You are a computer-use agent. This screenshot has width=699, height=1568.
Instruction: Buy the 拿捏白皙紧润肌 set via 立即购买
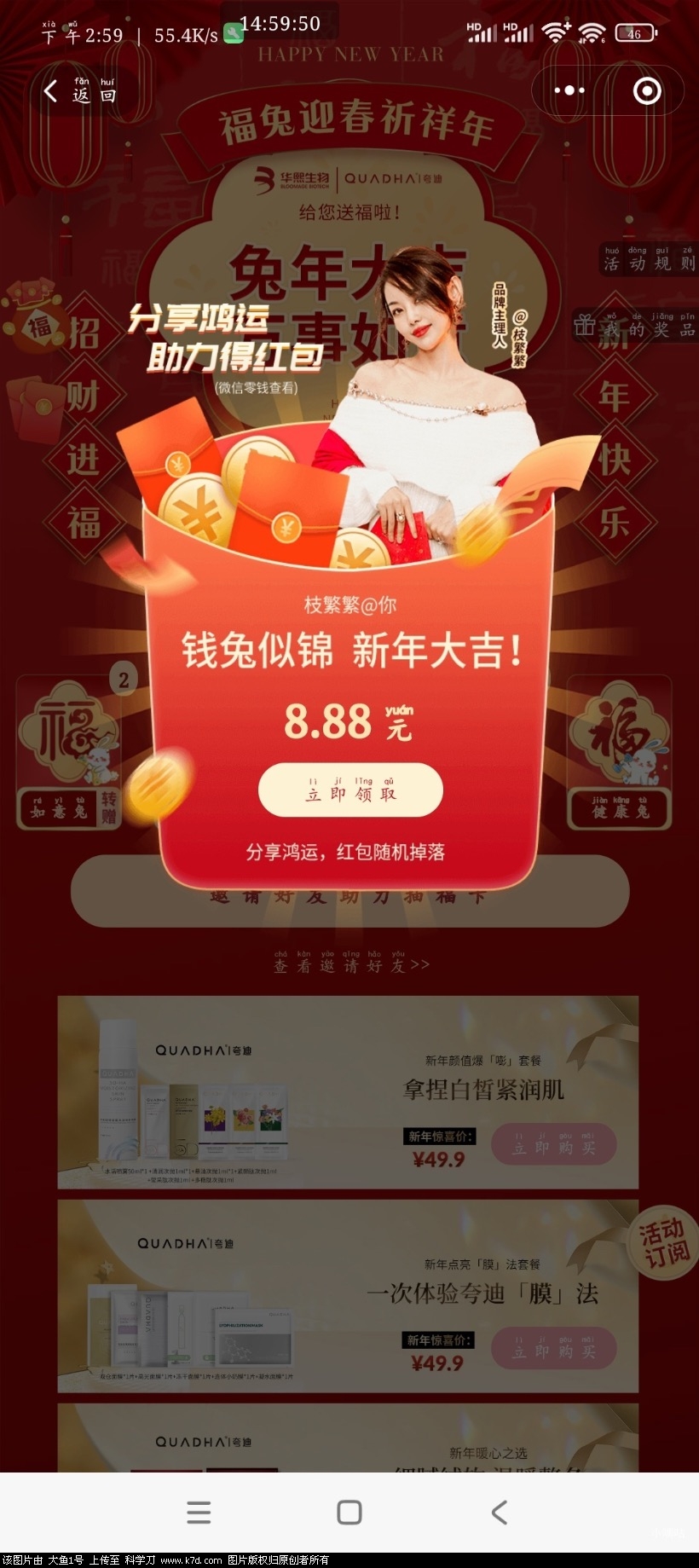click(553, 1144)
